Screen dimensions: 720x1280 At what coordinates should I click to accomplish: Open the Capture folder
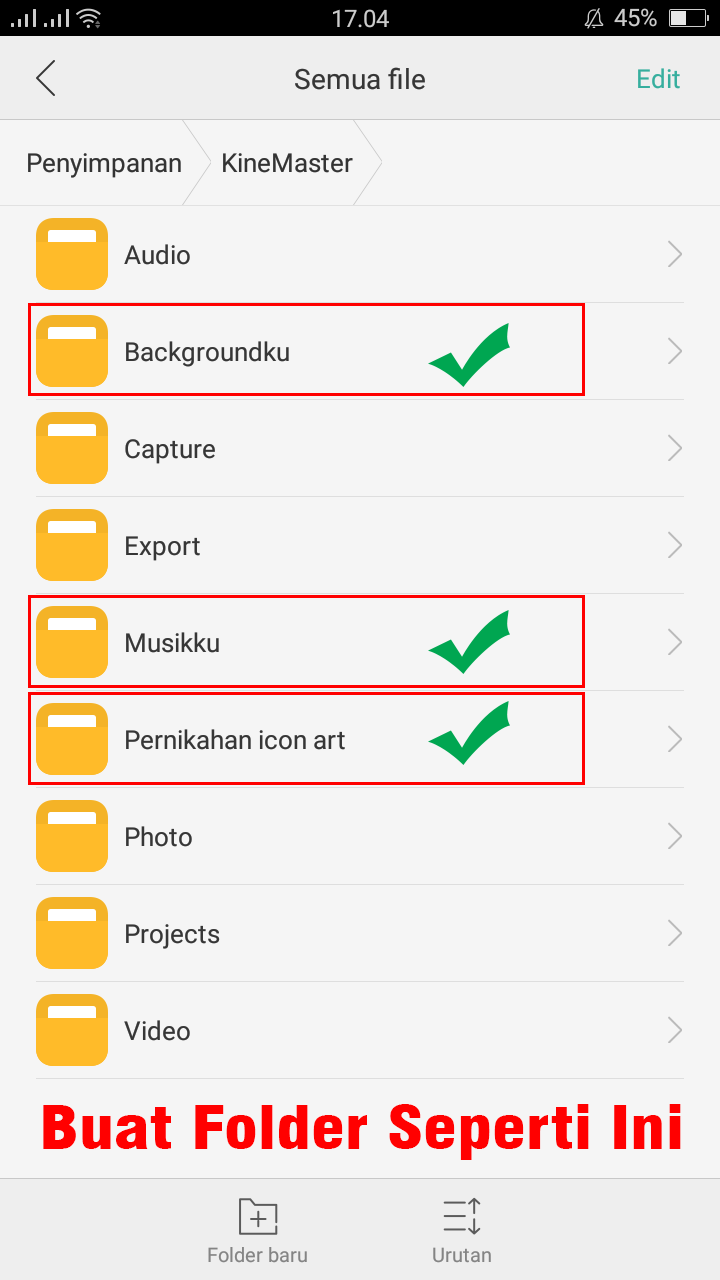point(360,449)
